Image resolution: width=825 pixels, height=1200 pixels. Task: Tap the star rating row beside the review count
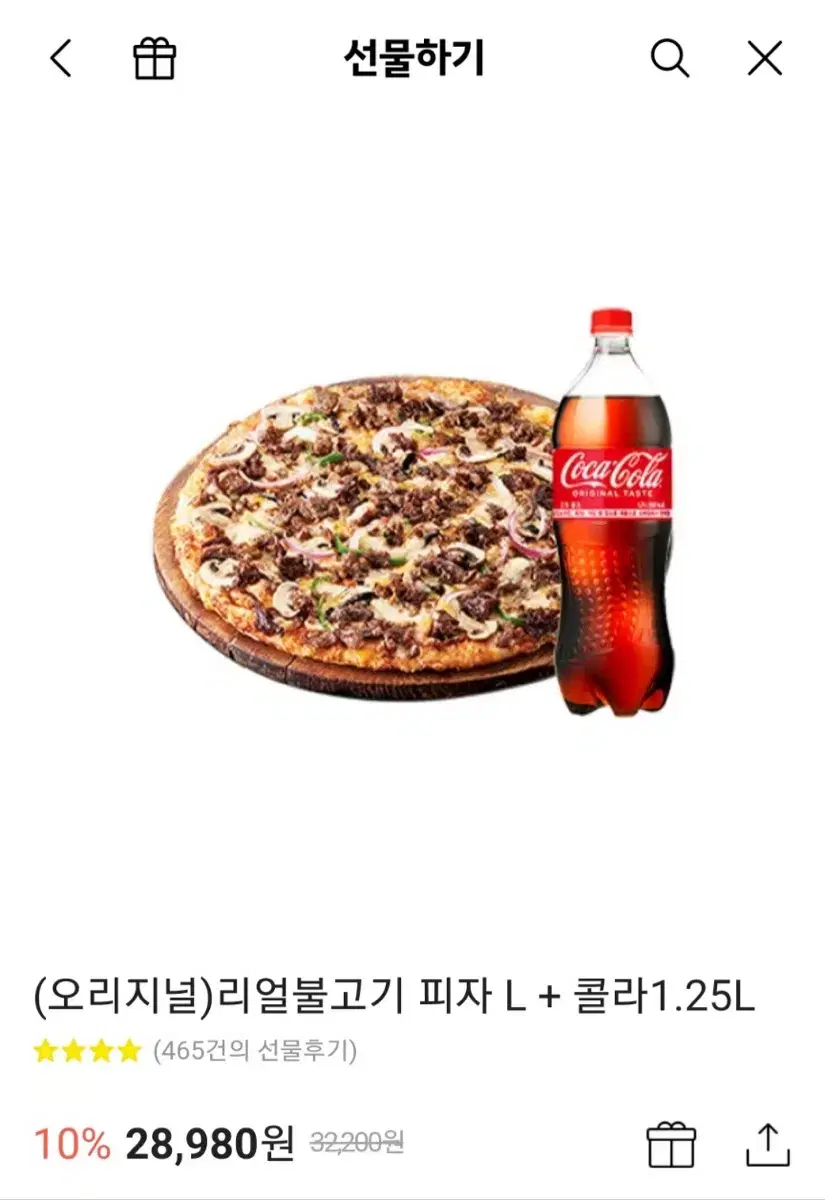coord(85,1052)
